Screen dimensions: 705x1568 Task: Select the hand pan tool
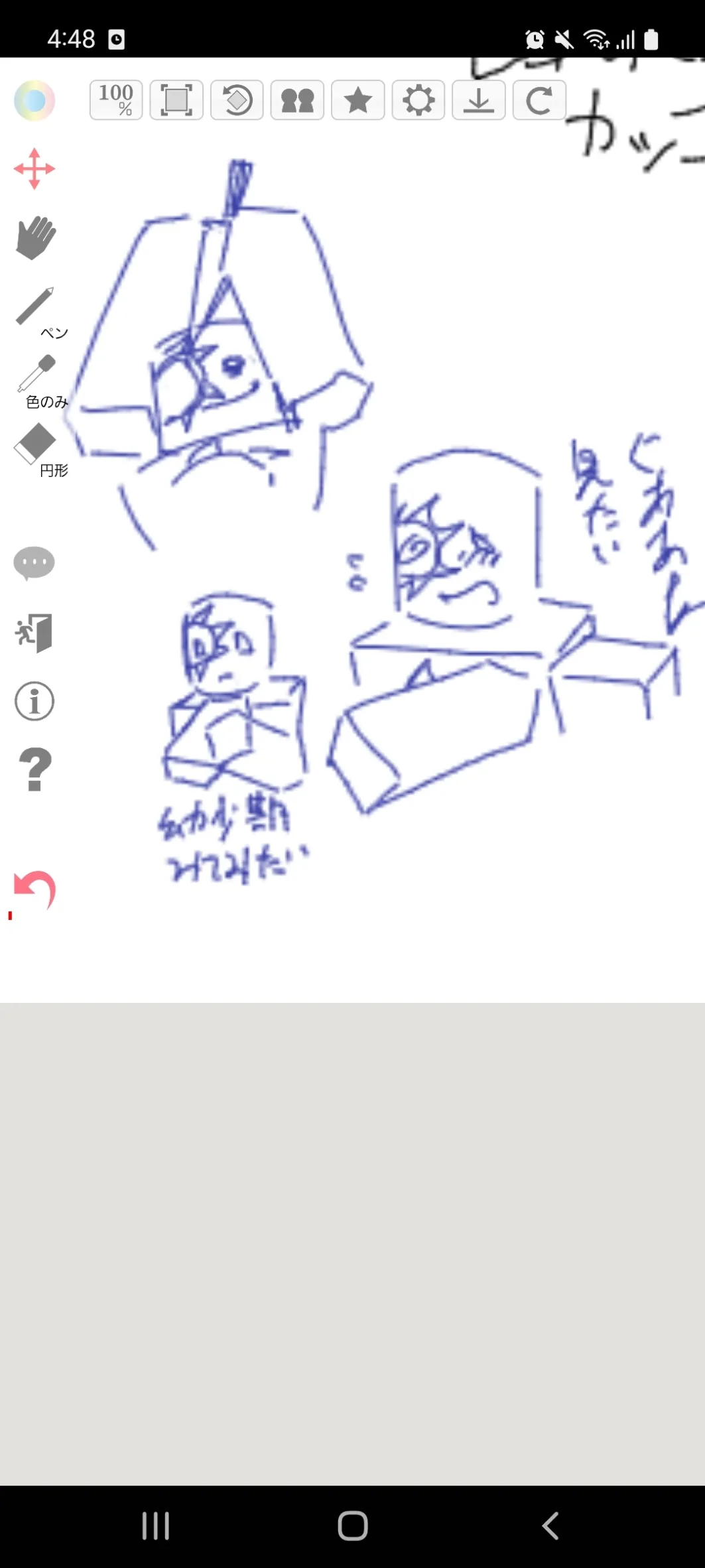tap(35, 237)
